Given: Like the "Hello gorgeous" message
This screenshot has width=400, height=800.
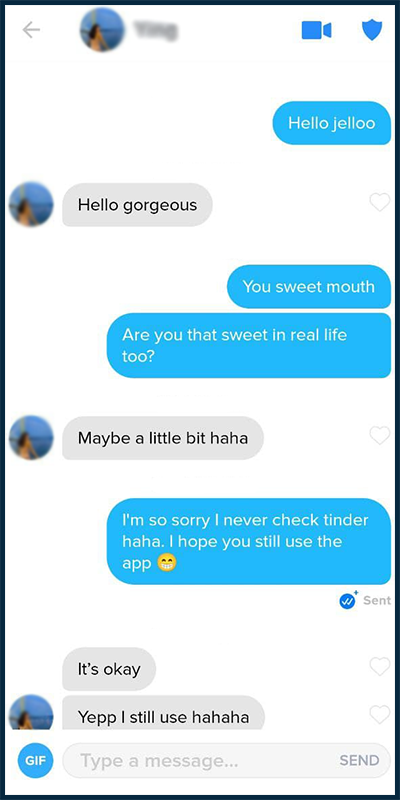Looking at the screenshot, I should click(380, 203).
